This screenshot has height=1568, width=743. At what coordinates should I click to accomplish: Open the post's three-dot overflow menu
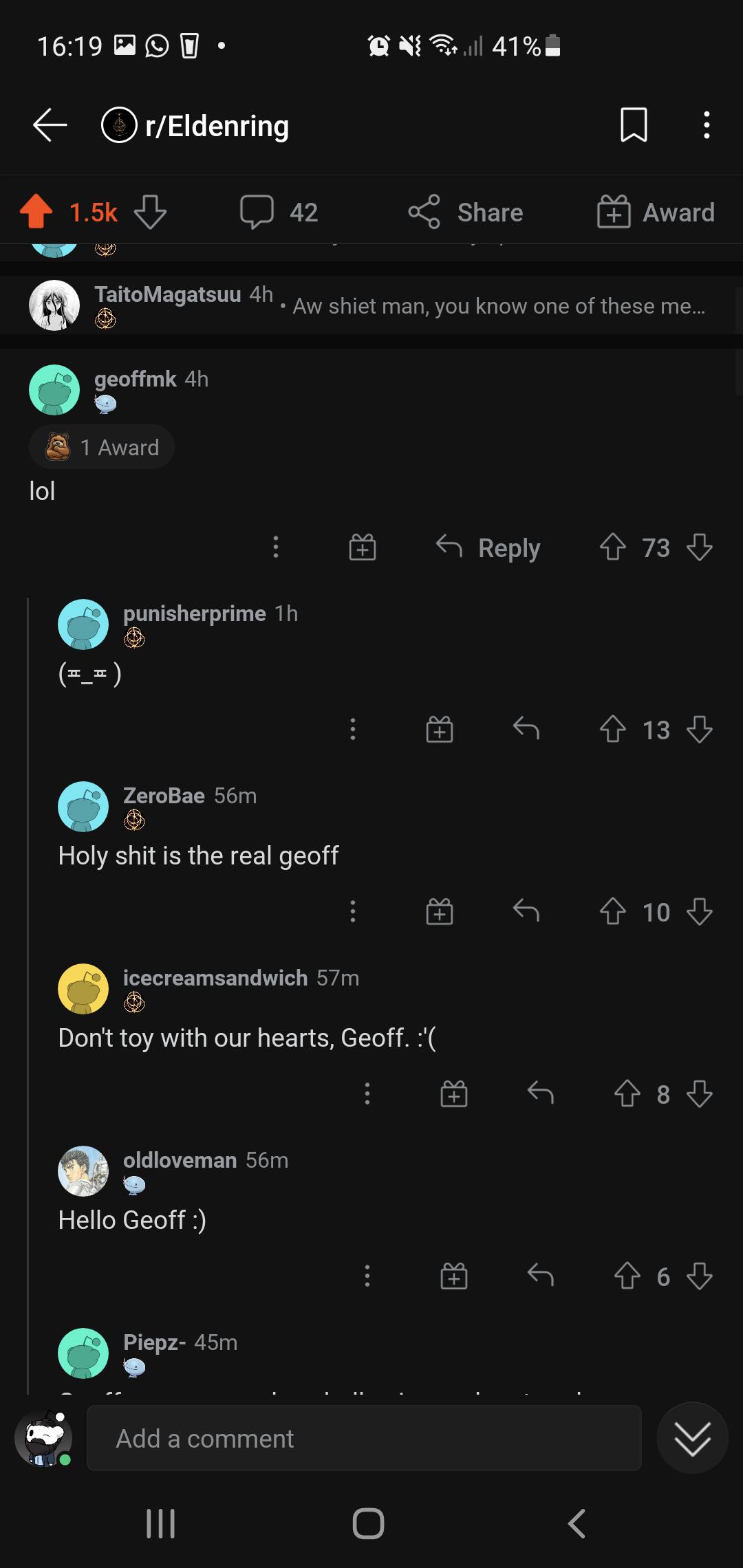[x=707, y=125]
